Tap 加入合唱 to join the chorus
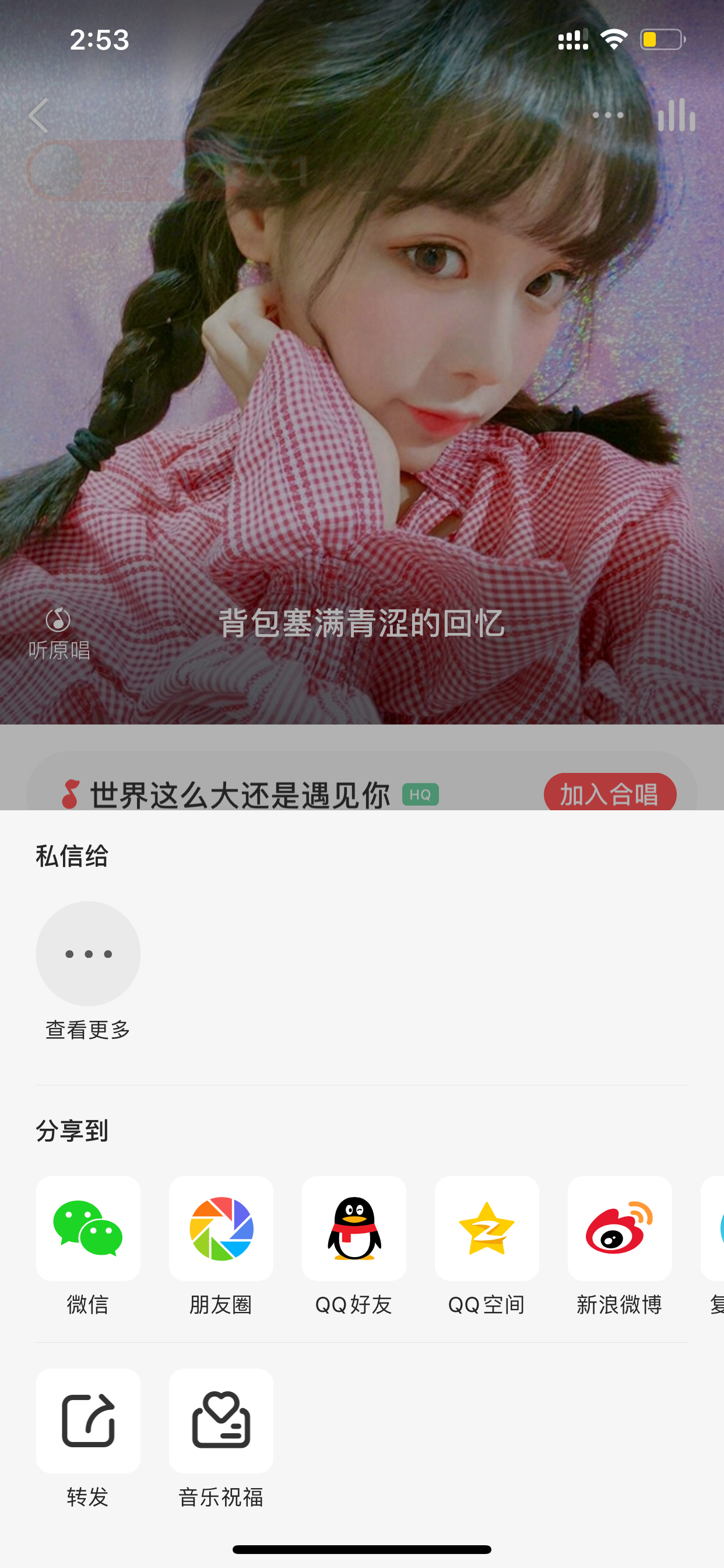The image size is (724, 1568). pos(610,793)
